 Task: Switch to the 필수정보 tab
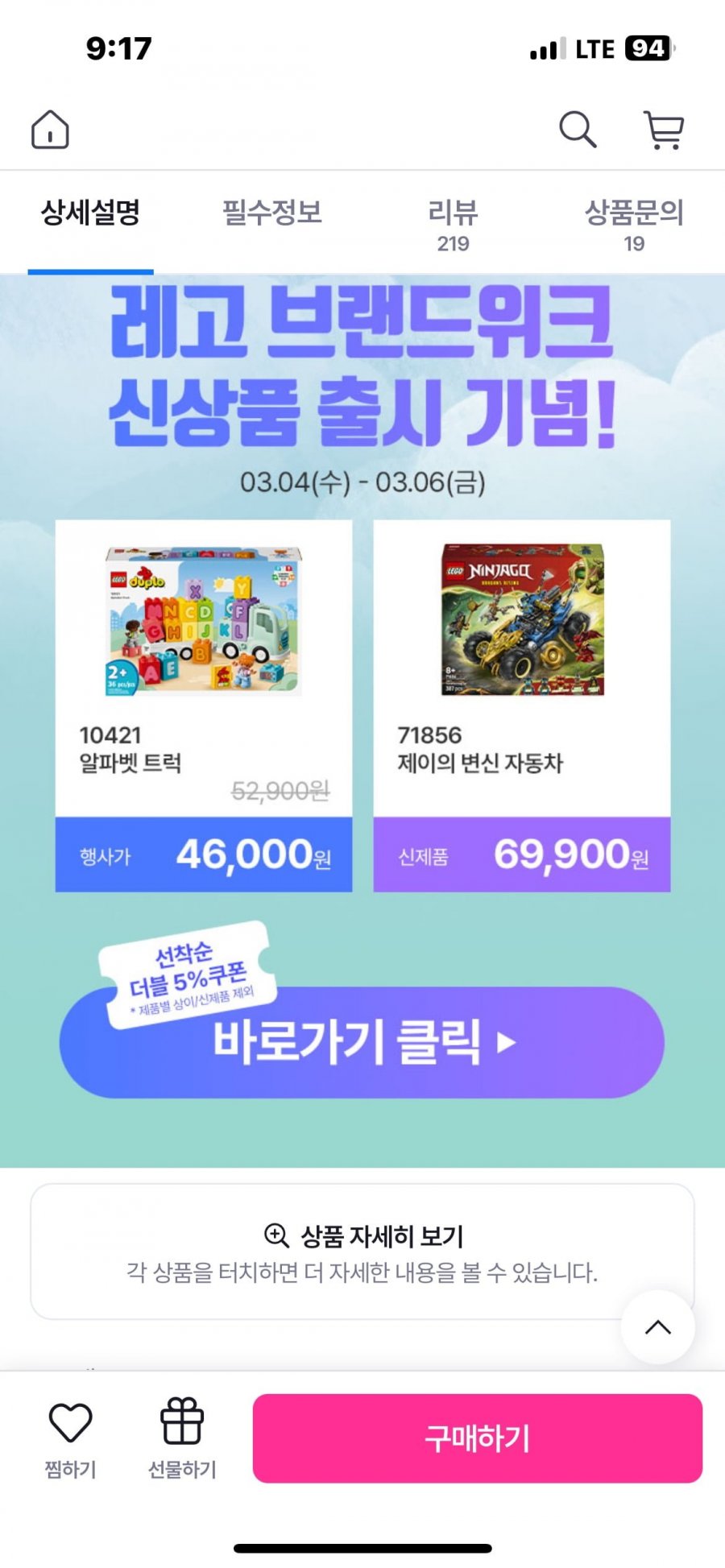coord(271,213)
